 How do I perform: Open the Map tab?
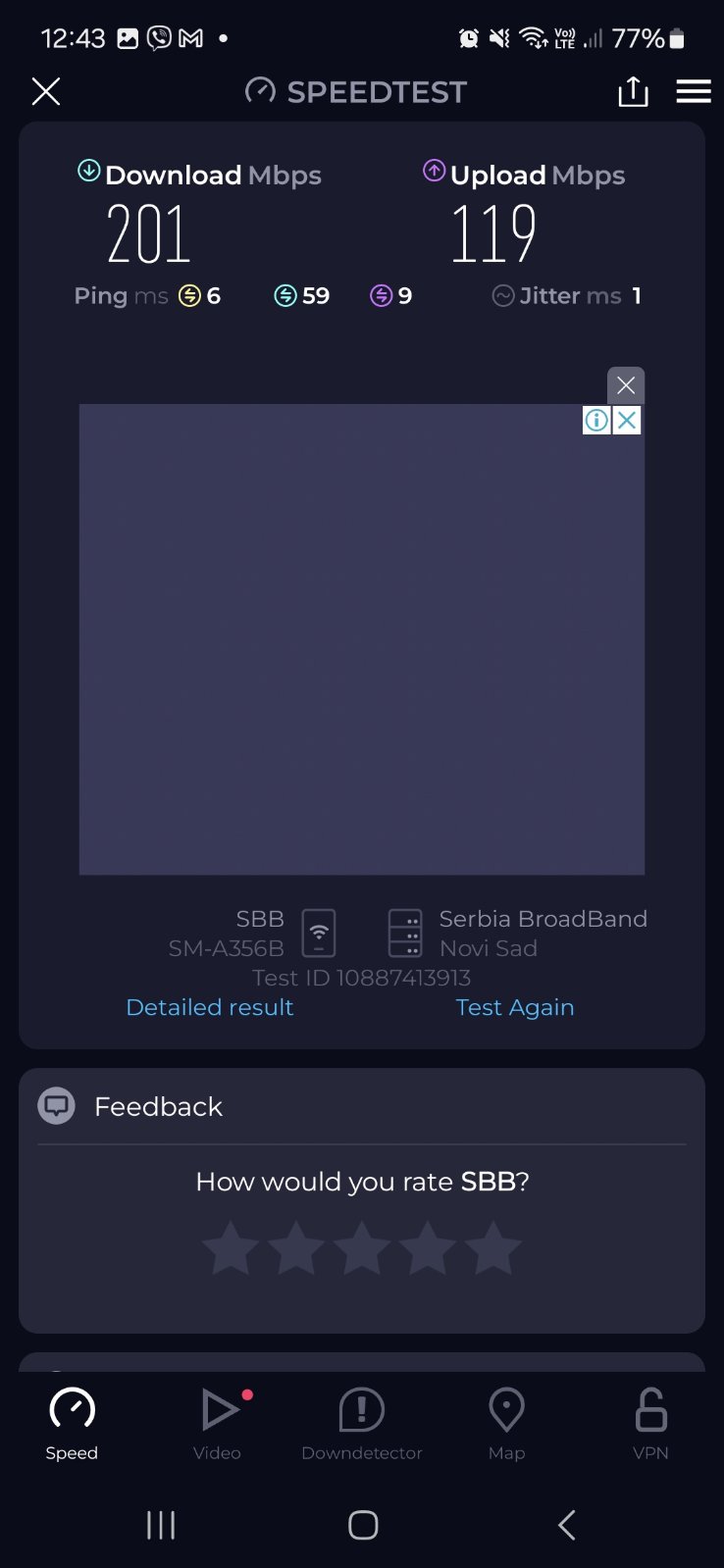506,1423
